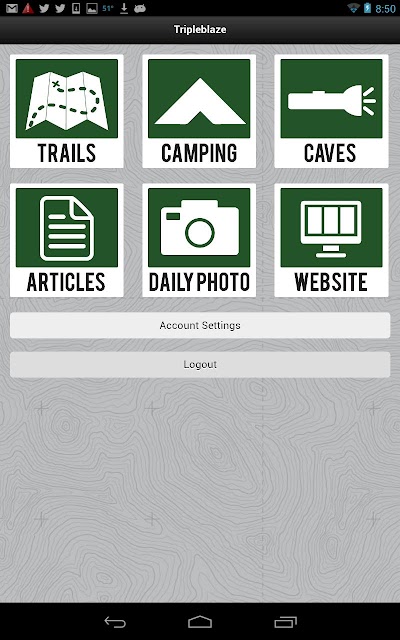Open Account Settings

point(200,325)
